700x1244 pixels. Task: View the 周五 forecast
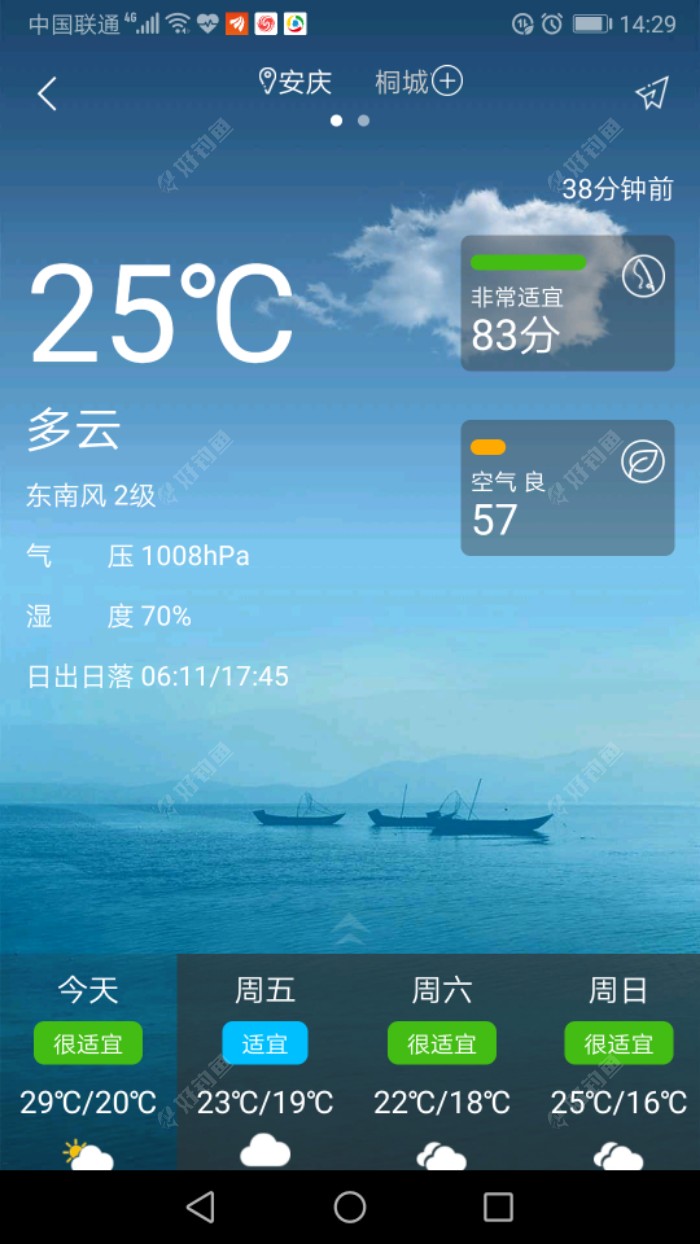(x=265, y=1060)
